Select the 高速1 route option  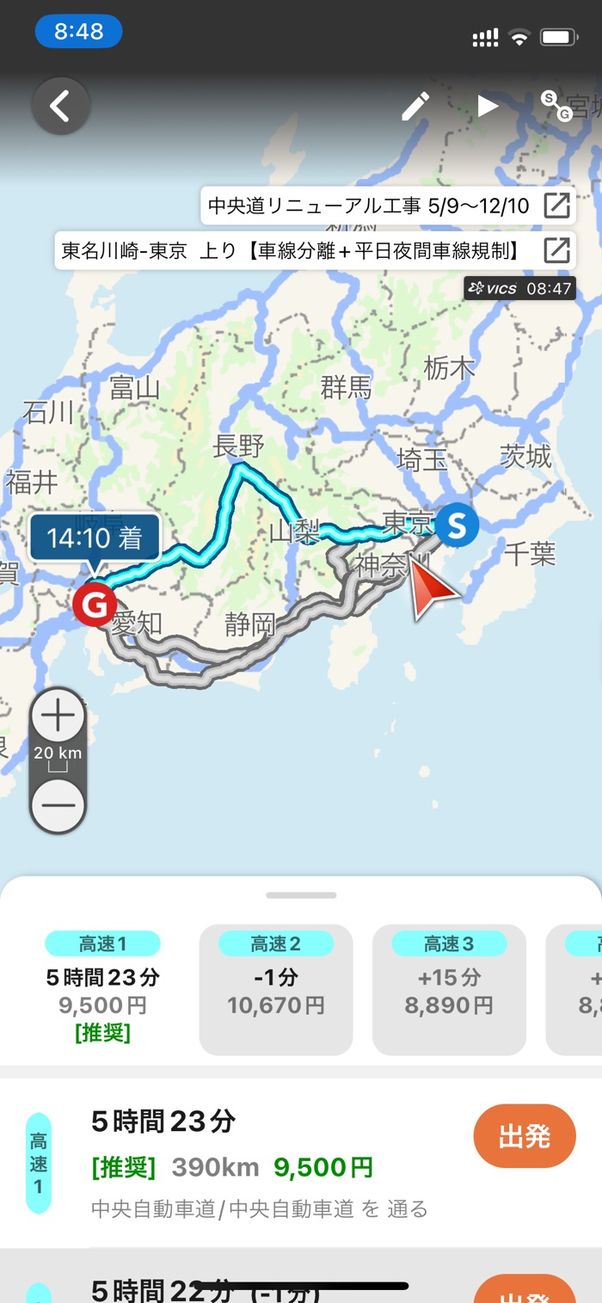point(103,989)
